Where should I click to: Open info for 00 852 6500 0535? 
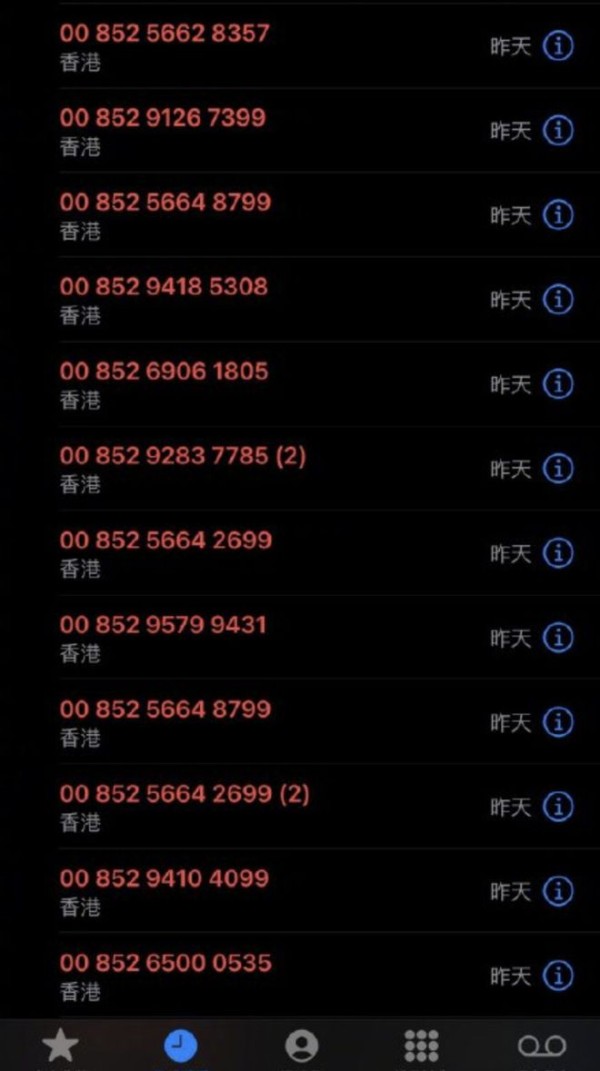[558, 975]
